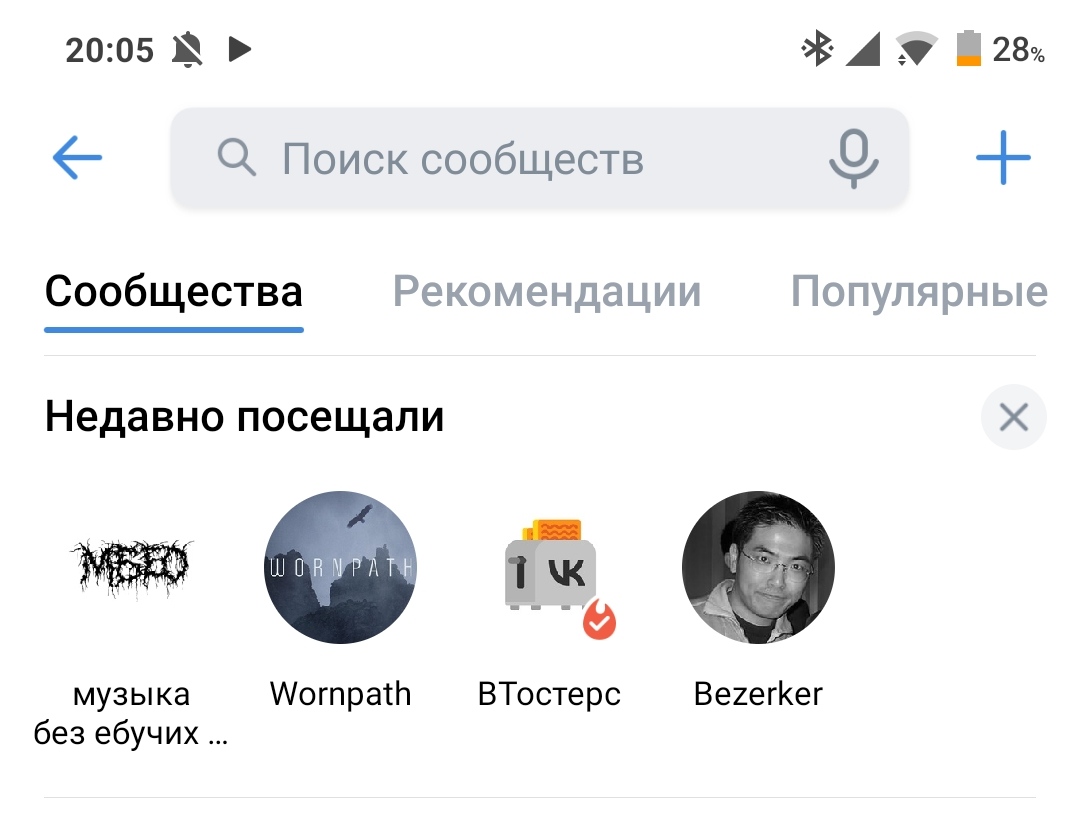Image resolution: width=1080 pixels, height=831 pixels.
Task: Tap the Поиск сообществ search field
Action: click(500, 159)
